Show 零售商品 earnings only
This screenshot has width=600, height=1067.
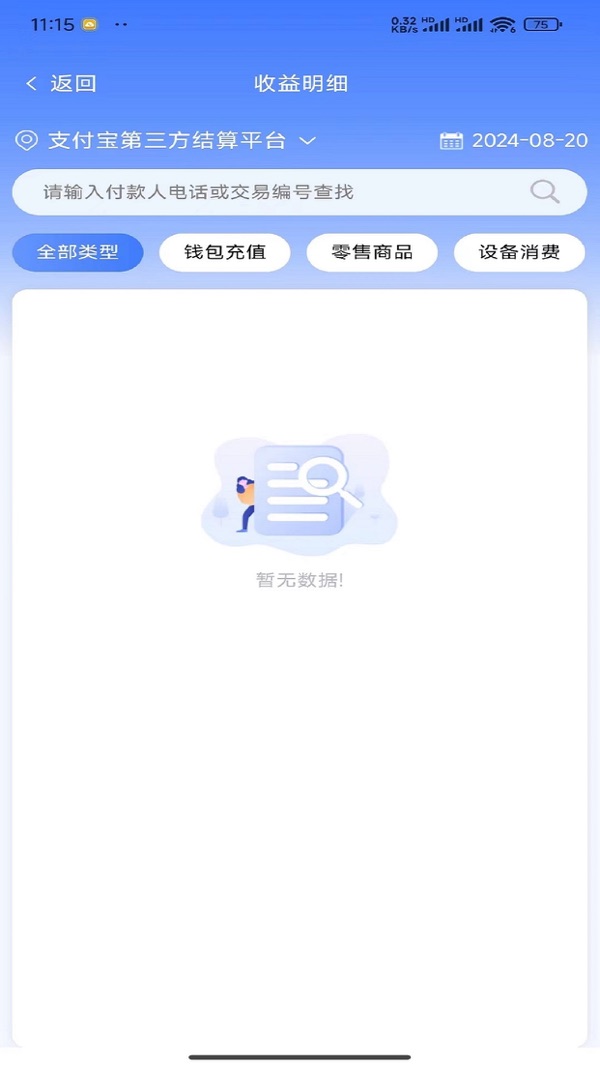pyautogui.click(x=372, y=253)
